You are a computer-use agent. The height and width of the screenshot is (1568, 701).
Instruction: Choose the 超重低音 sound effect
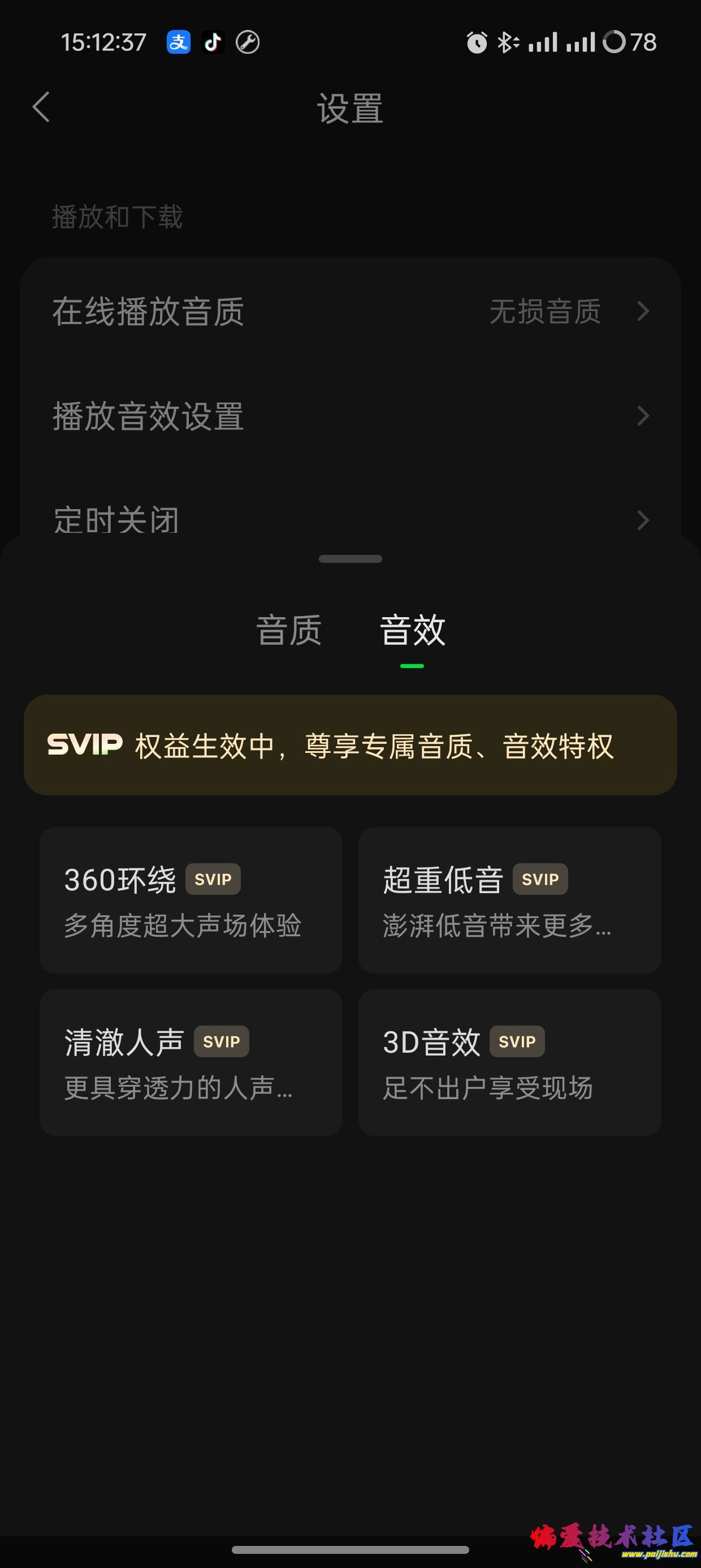click(509, 899)
